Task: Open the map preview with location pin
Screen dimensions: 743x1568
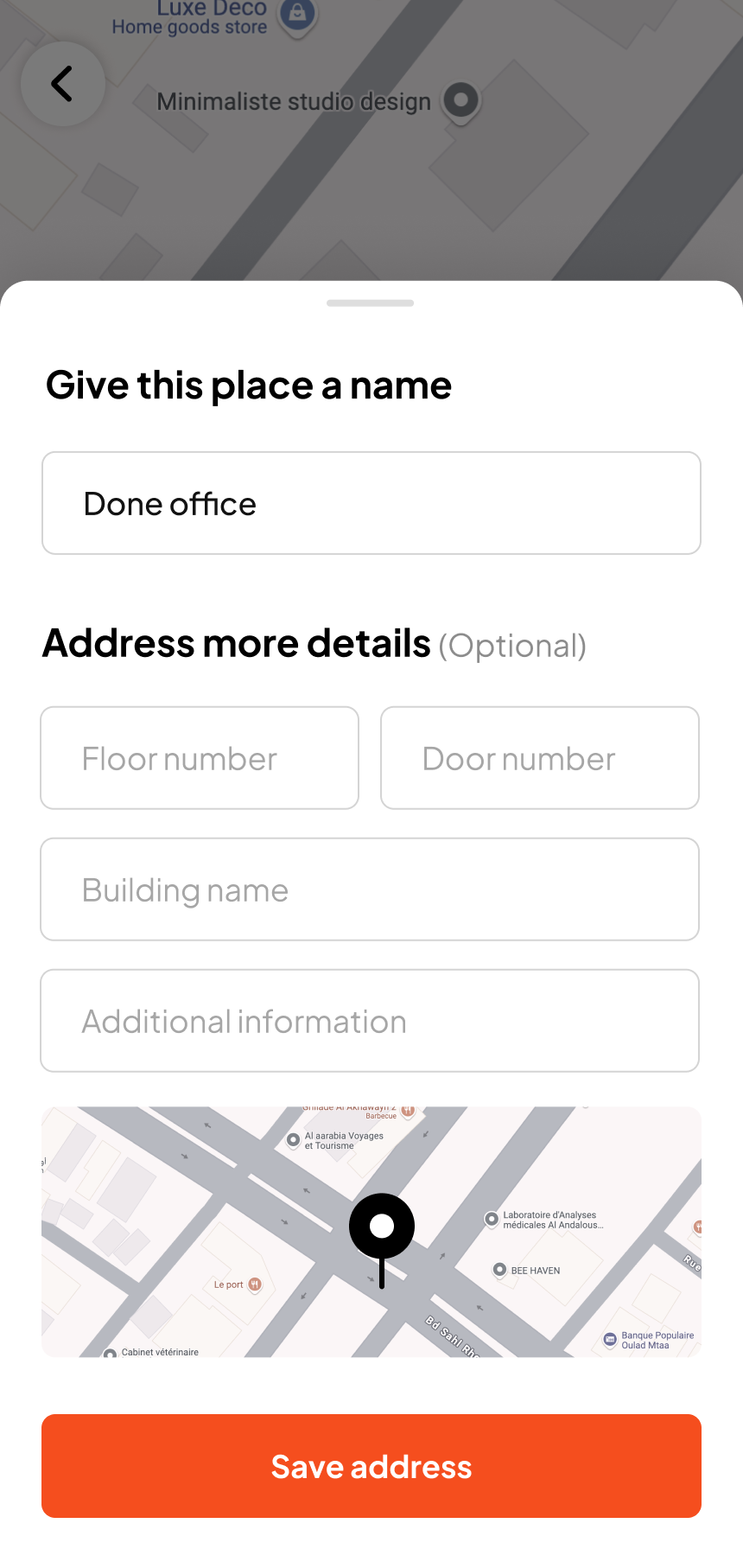Action: pyautogui.click(x=371, y=1232)
